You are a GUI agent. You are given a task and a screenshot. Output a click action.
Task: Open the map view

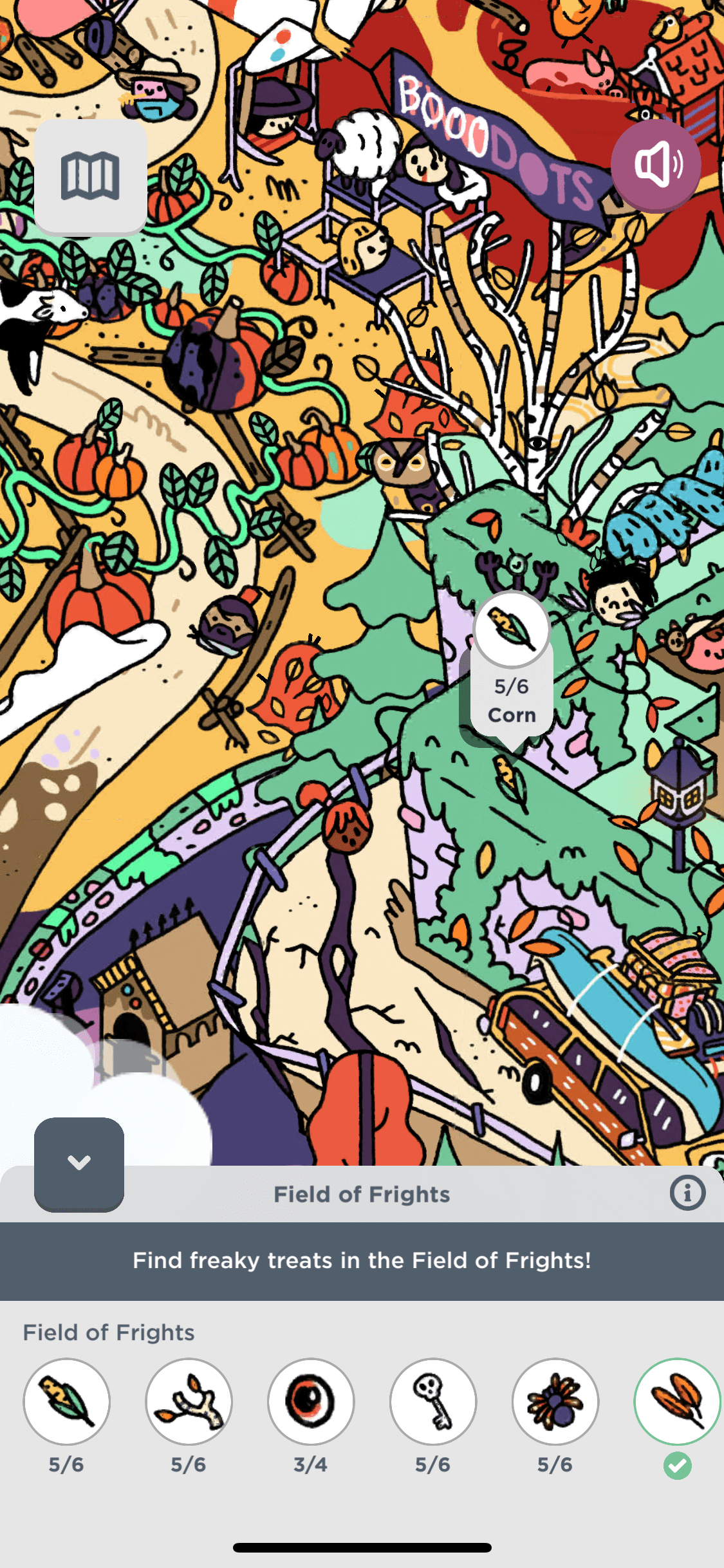[x=90, y=176]
